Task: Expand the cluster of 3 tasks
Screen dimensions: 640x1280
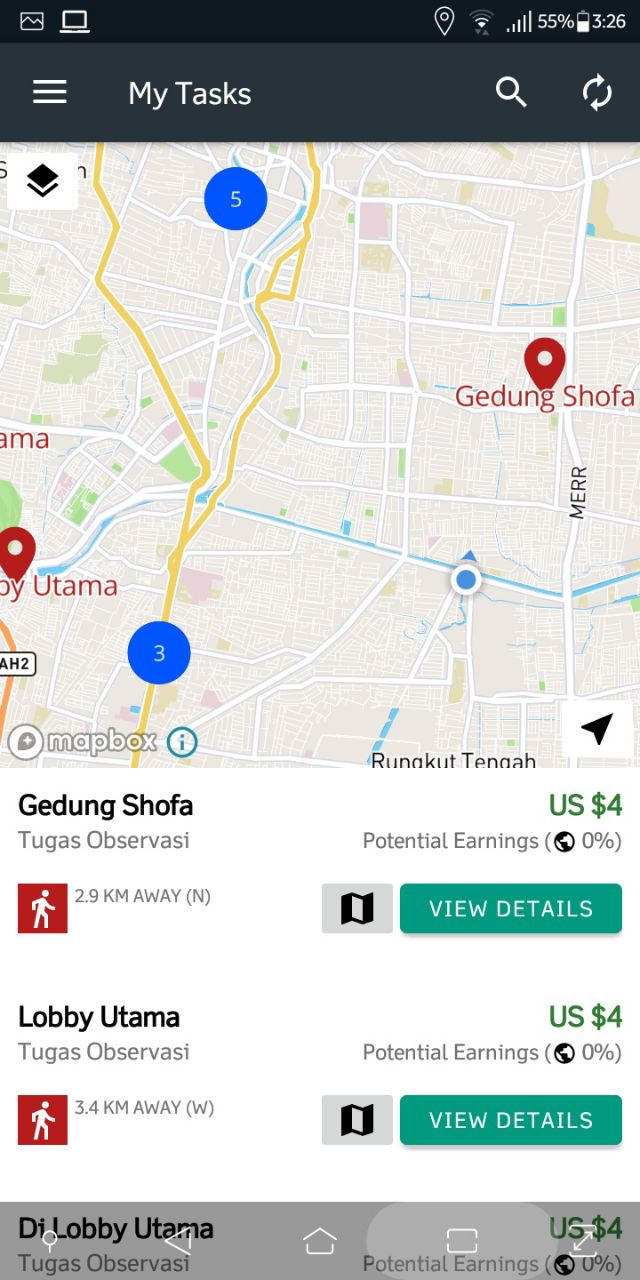Action: [x=159, y=653]
